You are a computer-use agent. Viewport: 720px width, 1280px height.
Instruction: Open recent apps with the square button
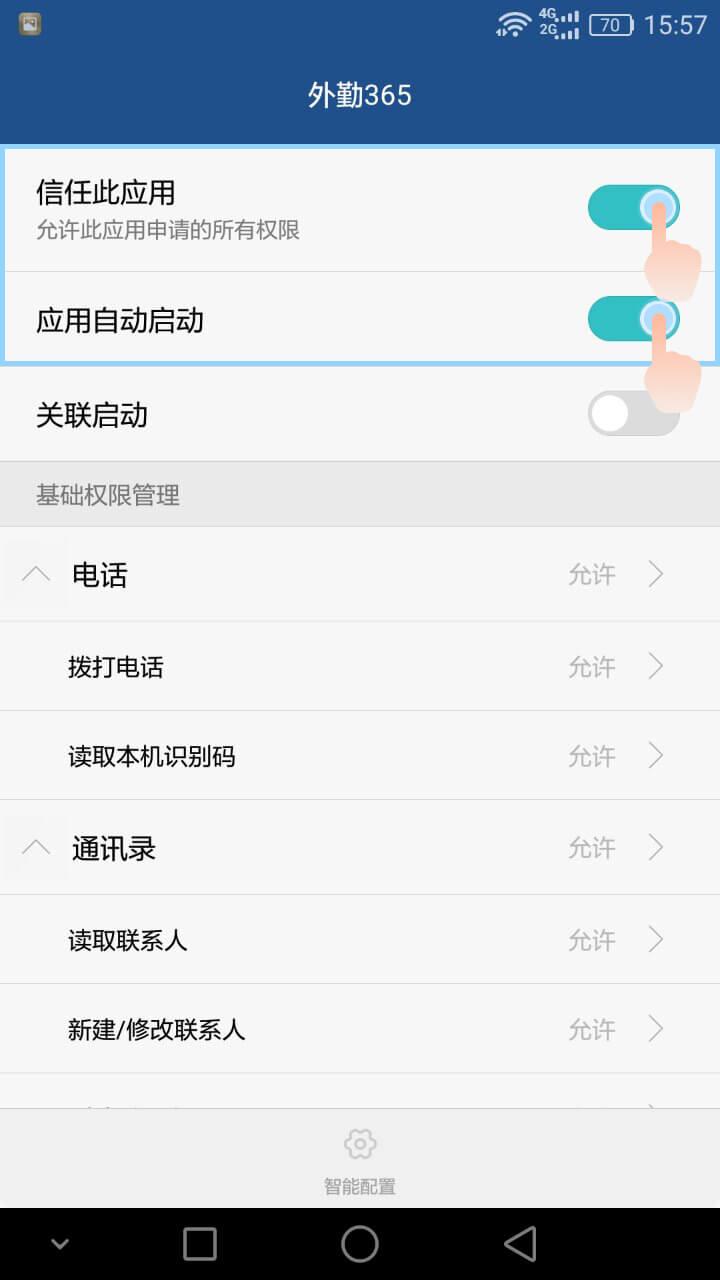click(200, 1244)
